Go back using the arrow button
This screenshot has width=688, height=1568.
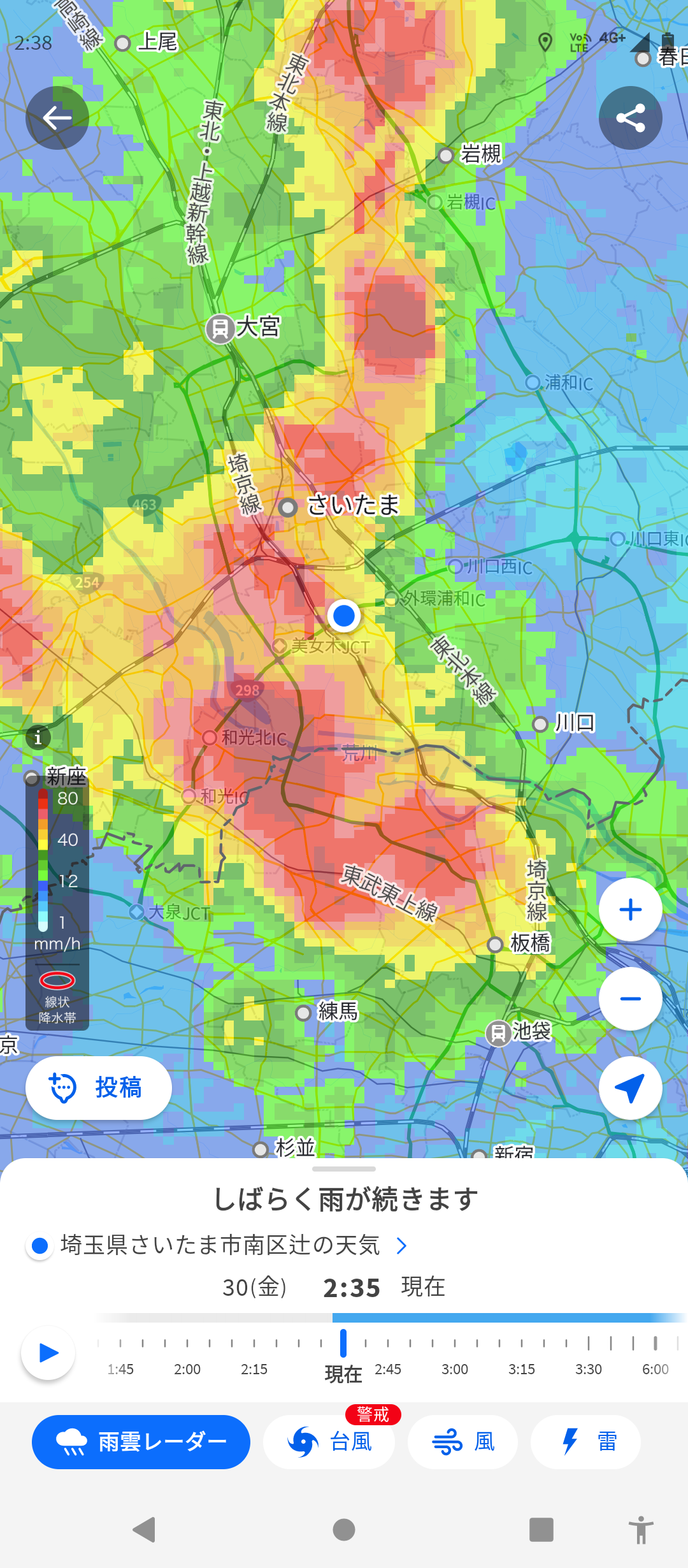pyautogui.click(x=57, y=118)
